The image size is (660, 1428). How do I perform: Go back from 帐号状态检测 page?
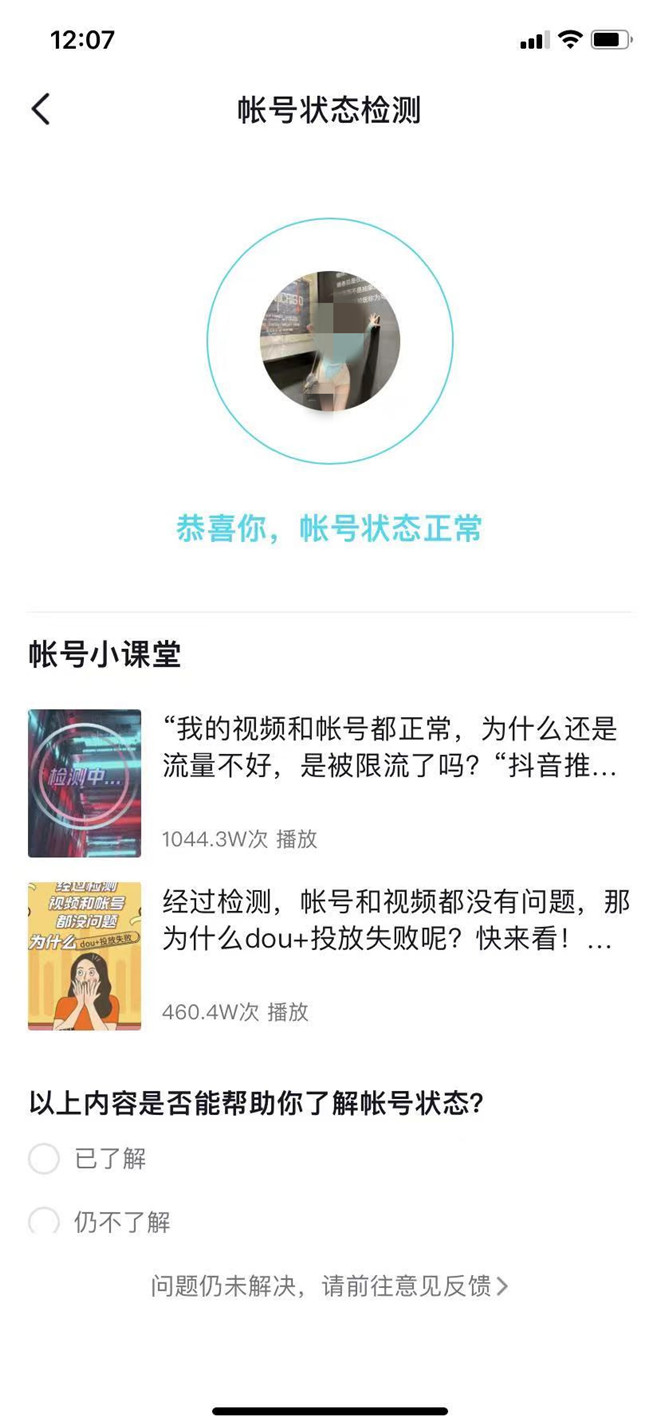(x=40, y=109)
